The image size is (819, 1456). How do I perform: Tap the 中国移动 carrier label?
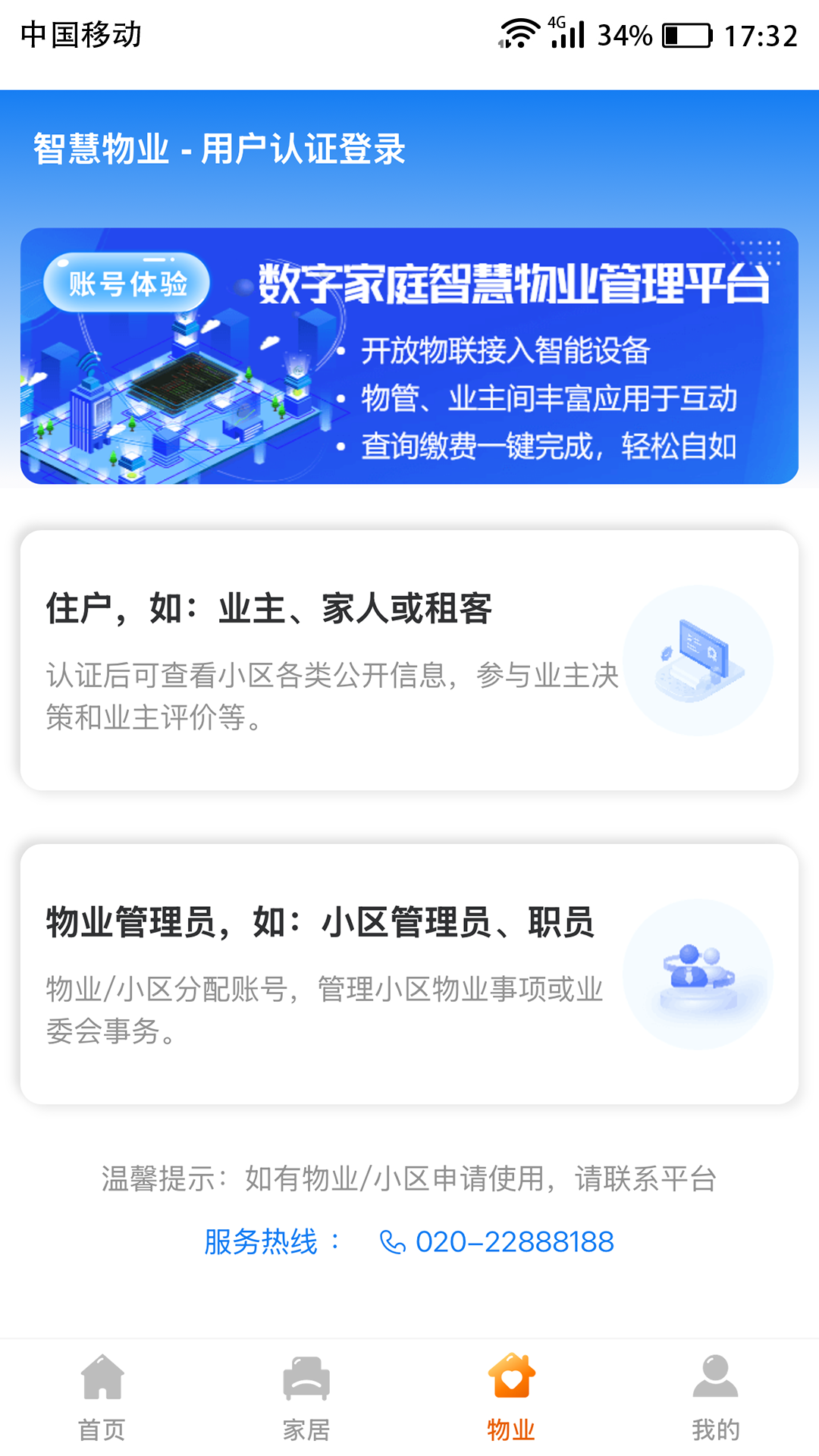click(x=80, y=33)
